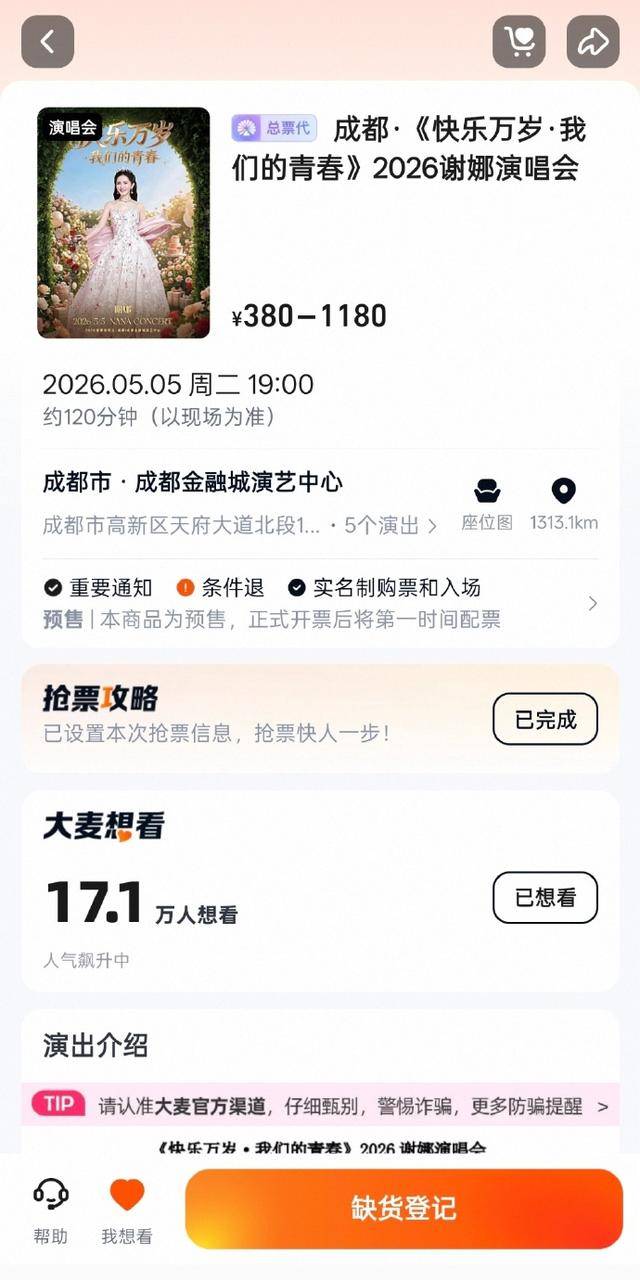
Task: Open the 大麦官方渠道 anti-fraud tip banner
Action: tap(320, 1106)
